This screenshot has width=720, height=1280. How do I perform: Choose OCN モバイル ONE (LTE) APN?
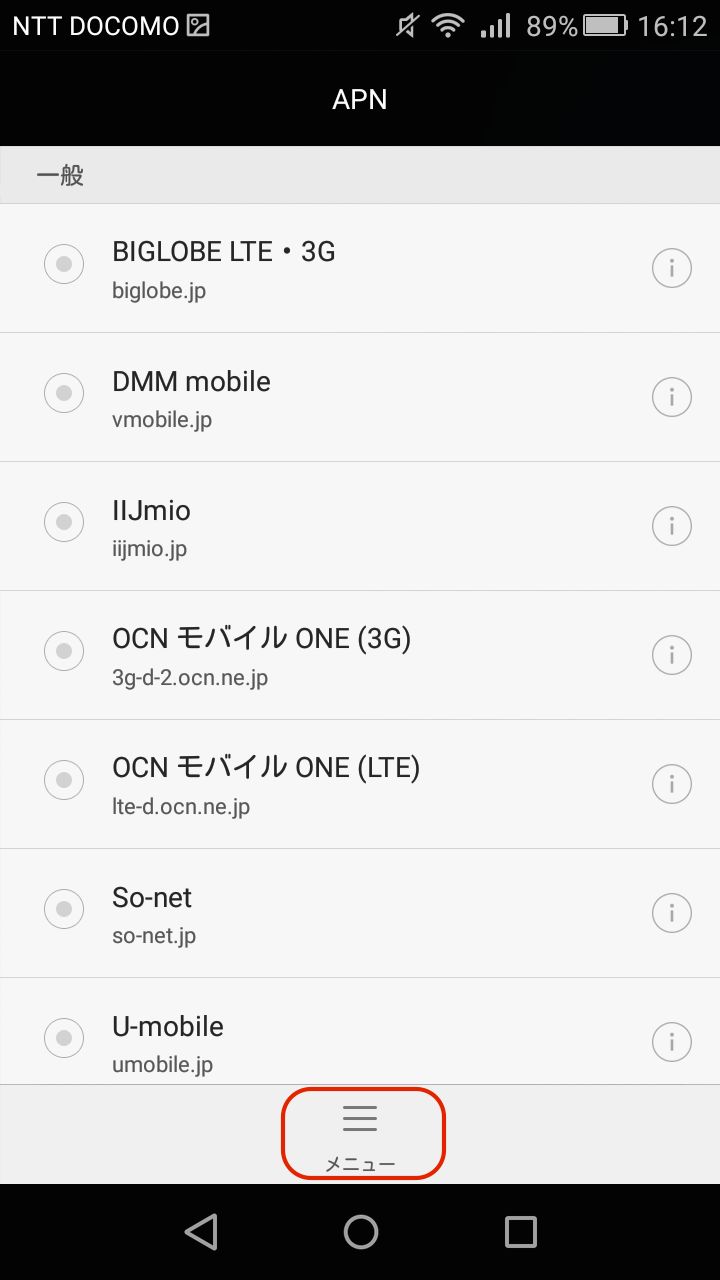click(x=64, y=780)
